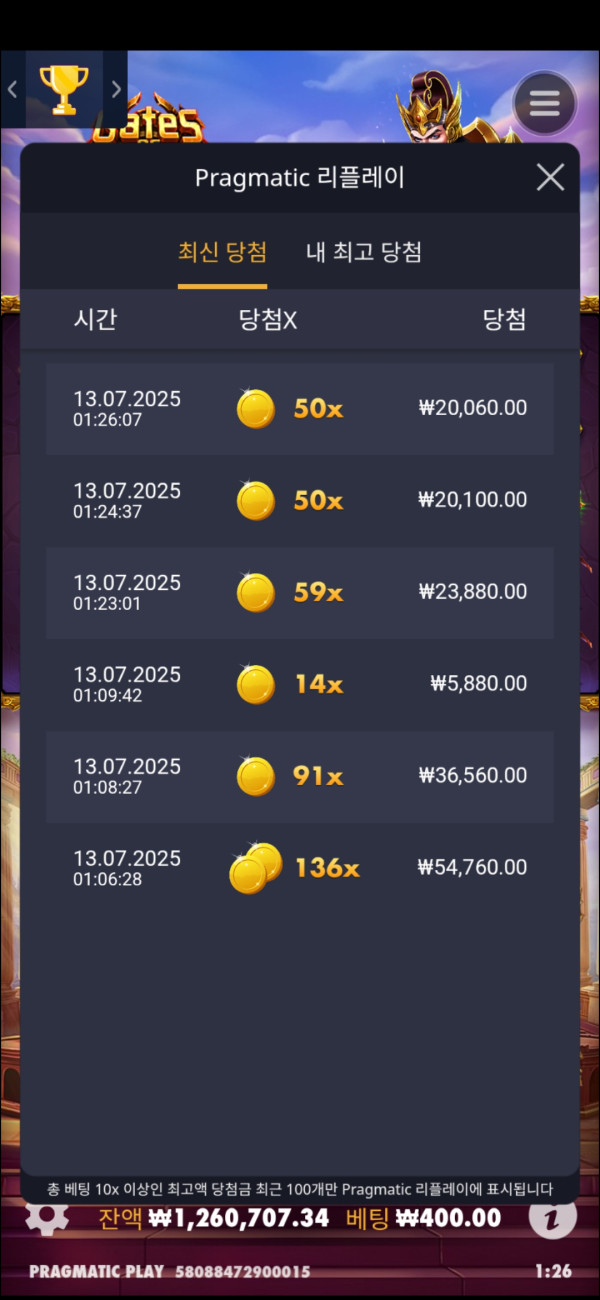Screen dimensions: 600x1300
Task: Open game settings gear
Action: (46, 1216)
